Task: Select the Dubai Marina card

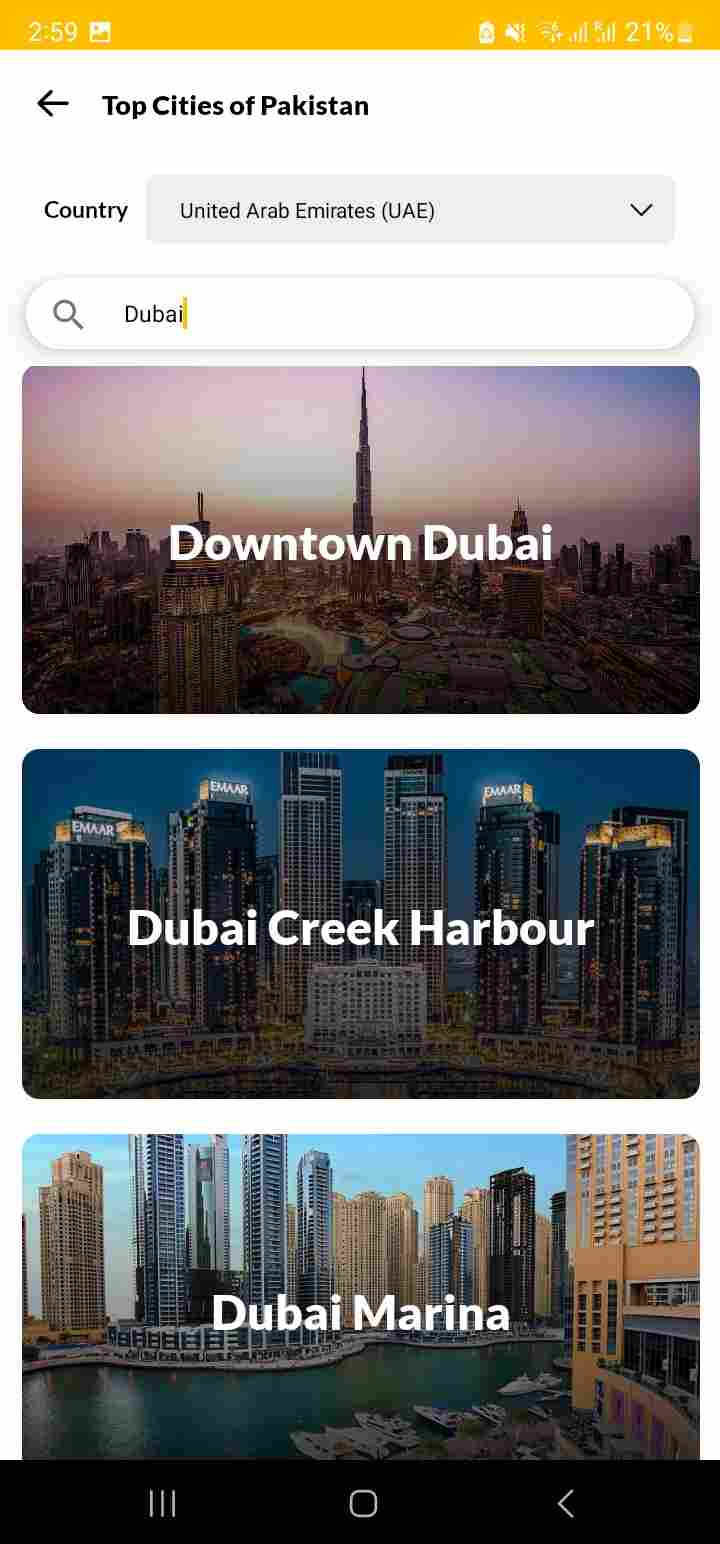Action: tap(361, 1296)
